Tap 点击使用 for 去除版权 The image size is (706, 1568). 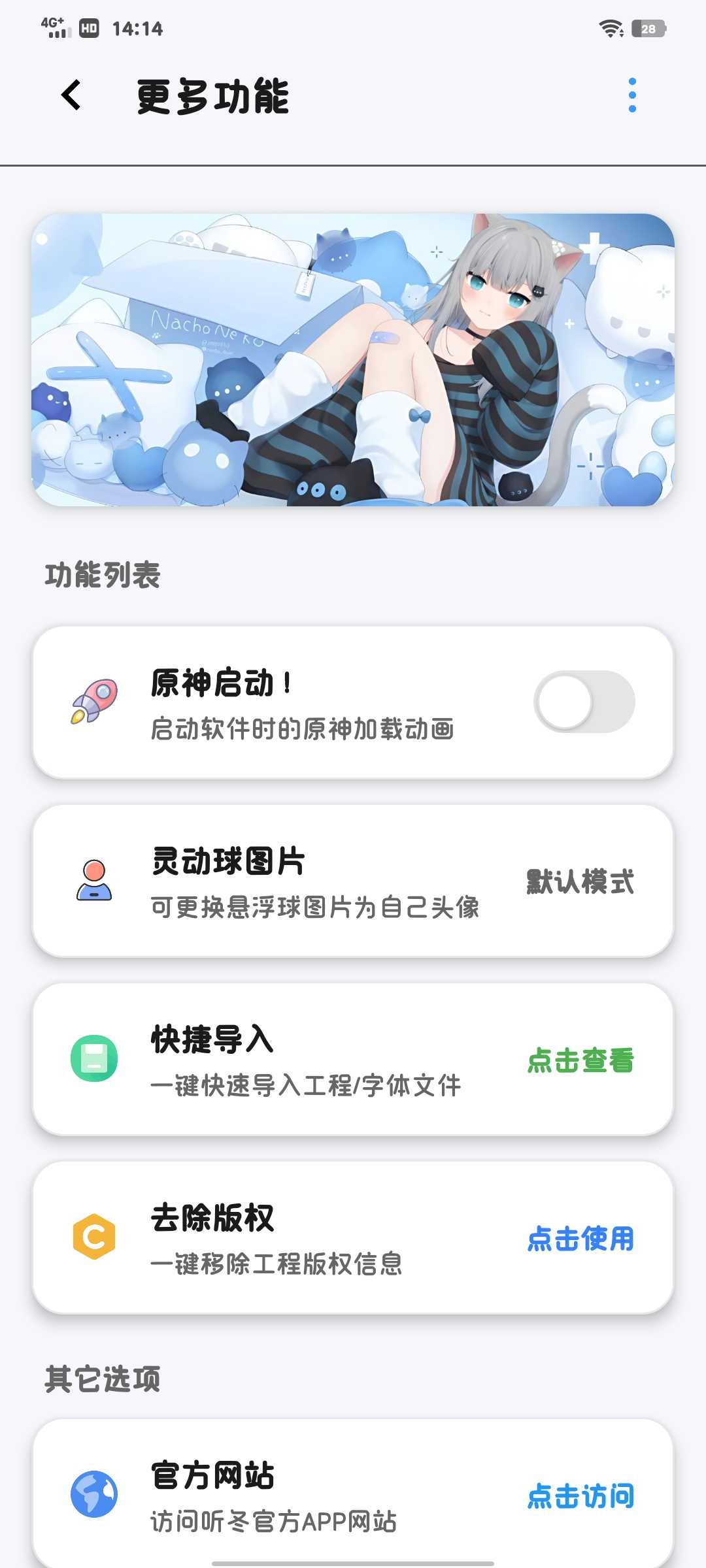coord(580,1238)
